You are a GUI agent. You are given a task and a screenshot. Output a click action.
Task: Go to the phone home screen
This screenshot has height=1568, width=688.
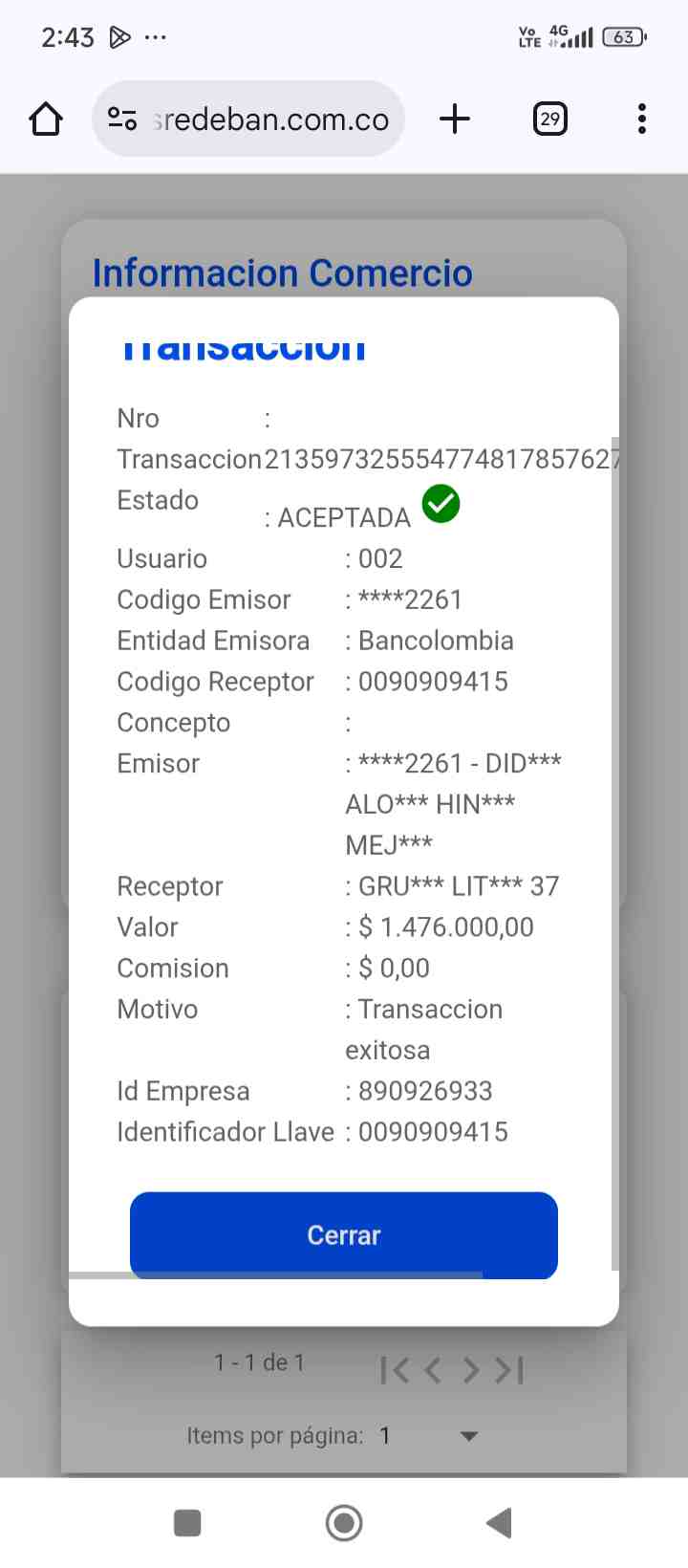(344, 1522)
